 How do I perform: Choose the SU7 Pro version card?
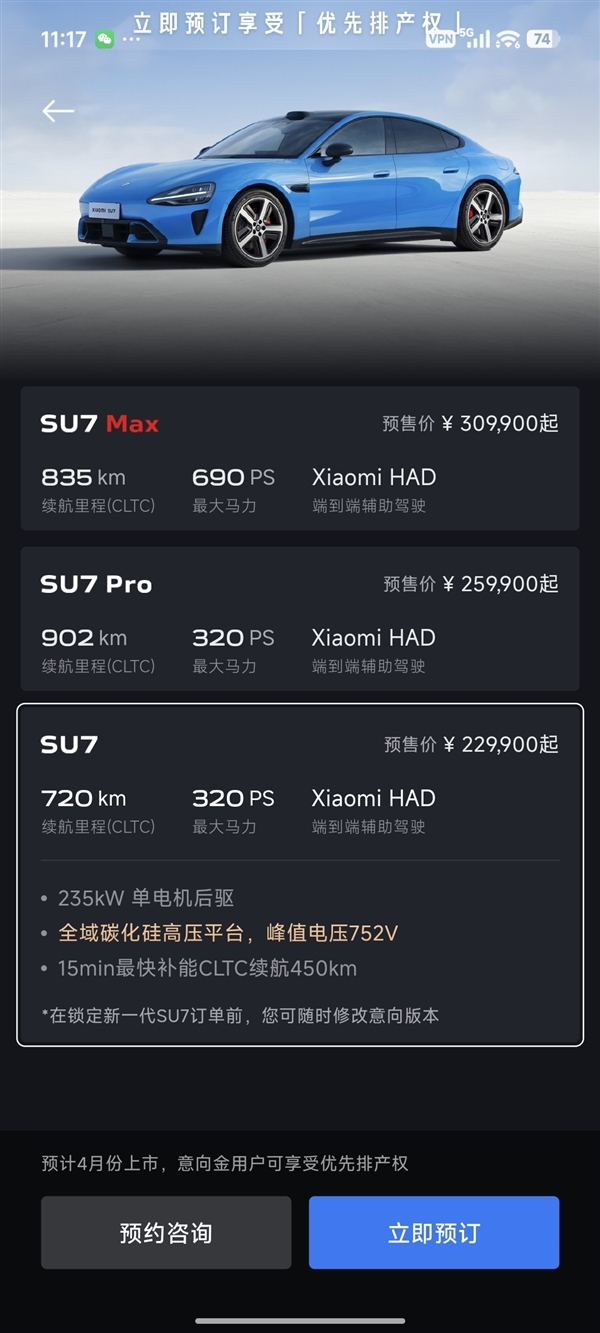[300, 618]
